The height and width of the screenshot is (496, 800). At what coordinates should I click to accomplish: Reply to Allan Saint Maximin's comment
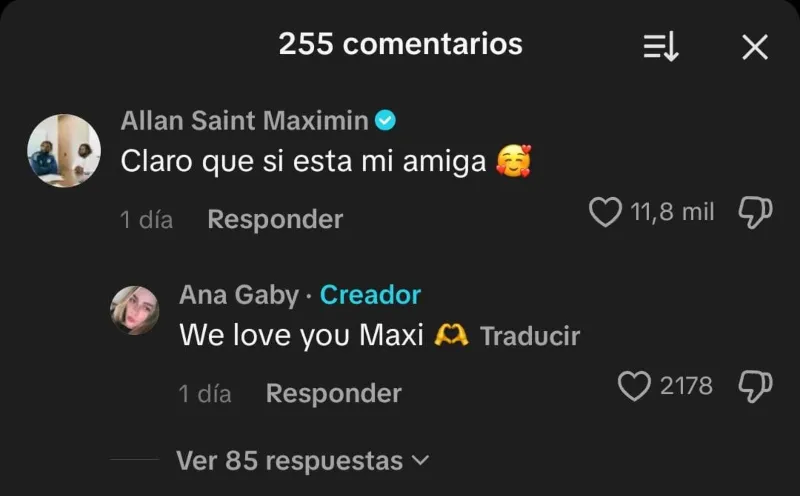[275, 219]
